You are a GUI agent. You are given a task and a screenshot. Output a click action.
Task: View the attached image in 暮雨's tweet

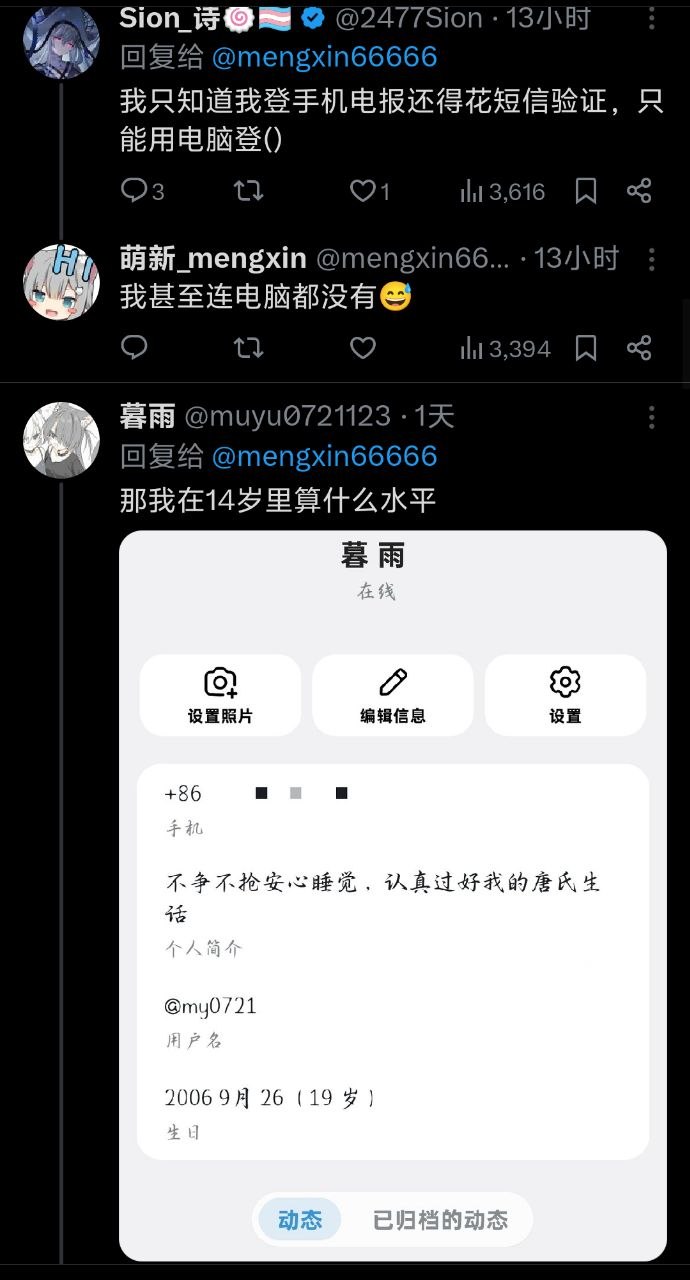click(x=393, y=895)
